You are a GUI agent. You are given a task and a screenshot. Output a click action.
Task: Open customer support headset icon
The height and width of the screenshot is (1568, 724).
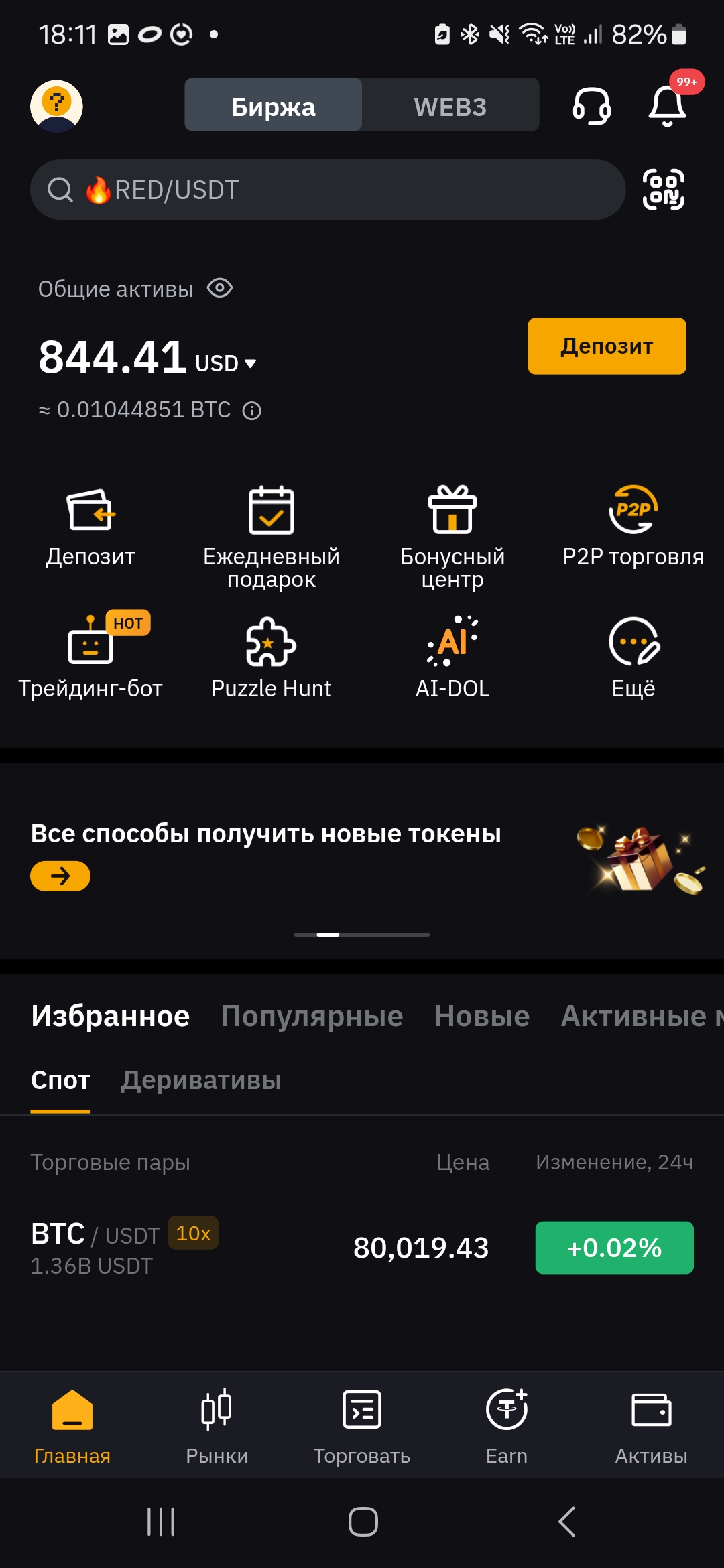coord(592,106)
